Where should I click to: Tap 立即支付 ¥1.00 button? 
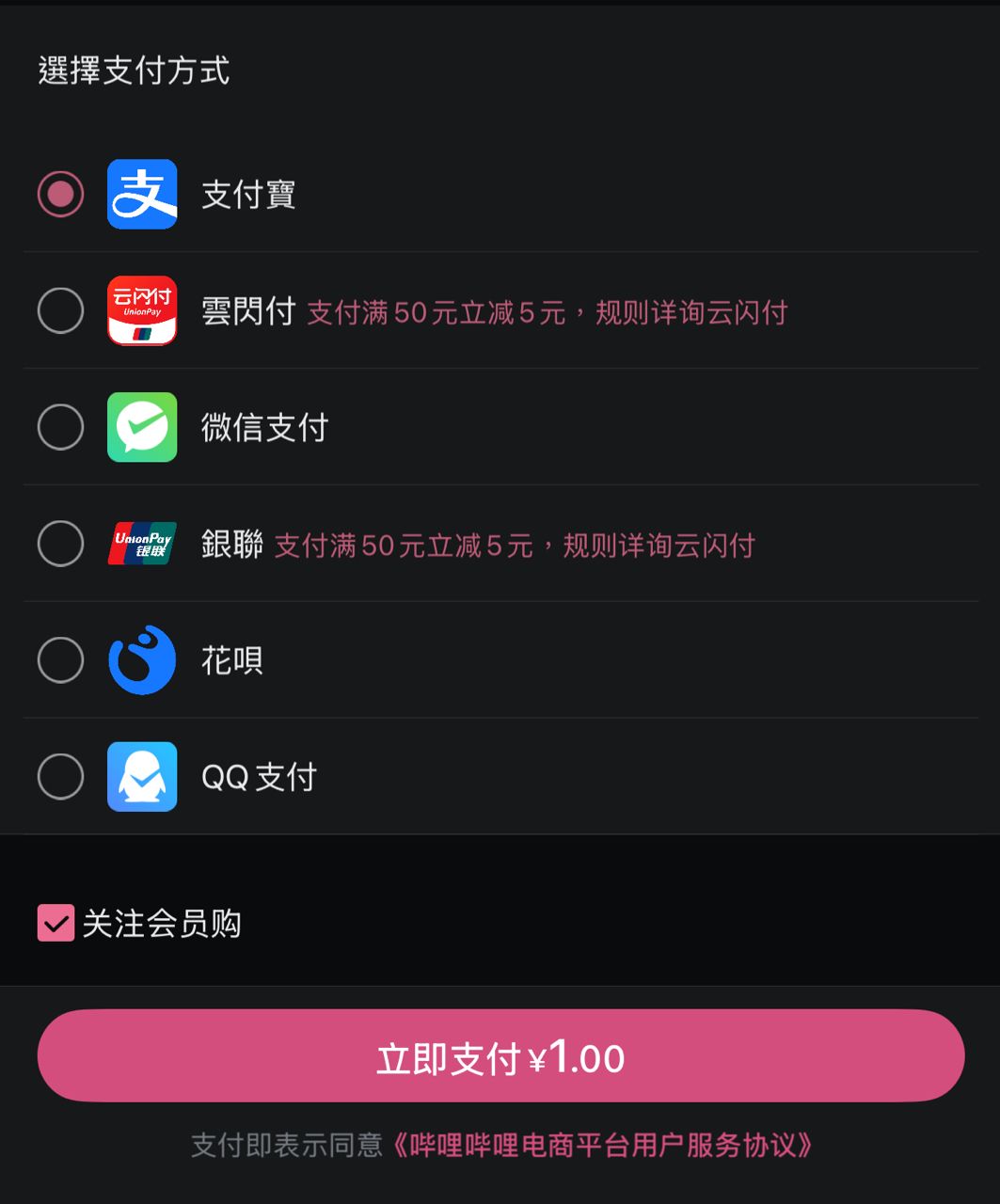[x=500, y=1056]
